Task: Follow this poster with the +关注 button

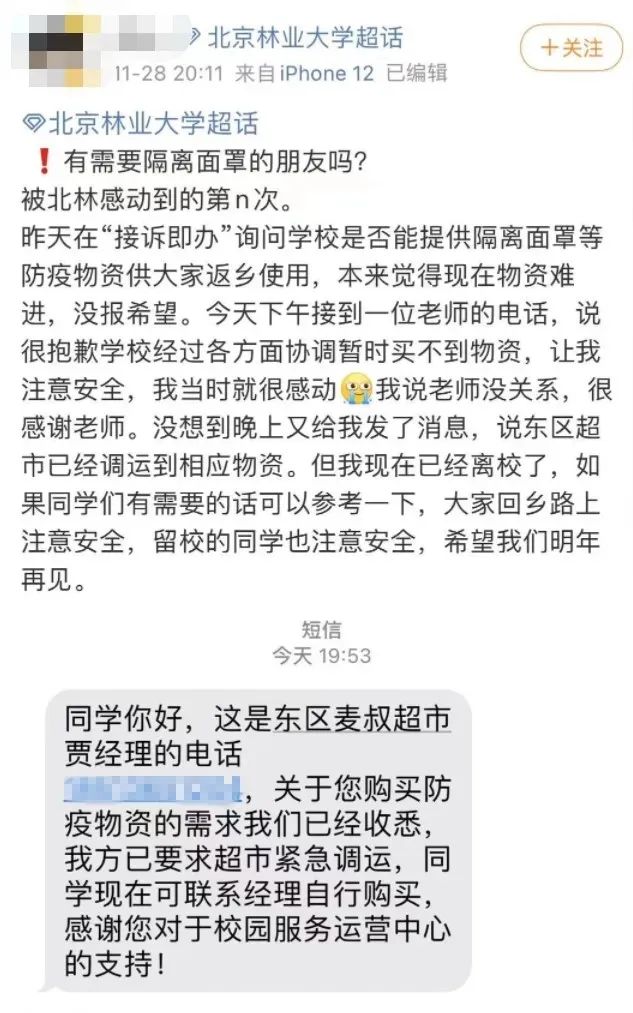Action: point(571,48)
